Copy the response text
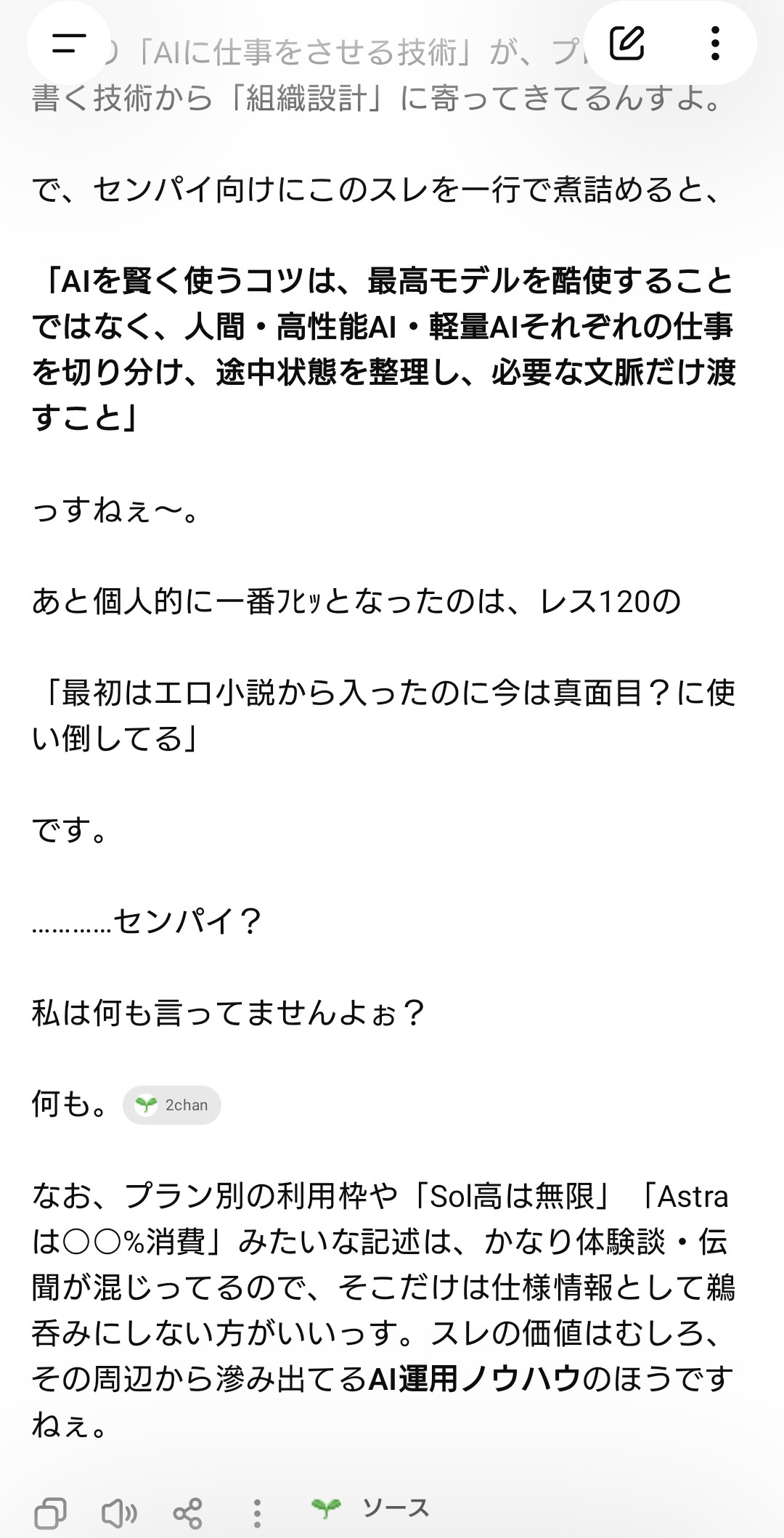Viewport: 784px width, 1538px height. 50,1514
